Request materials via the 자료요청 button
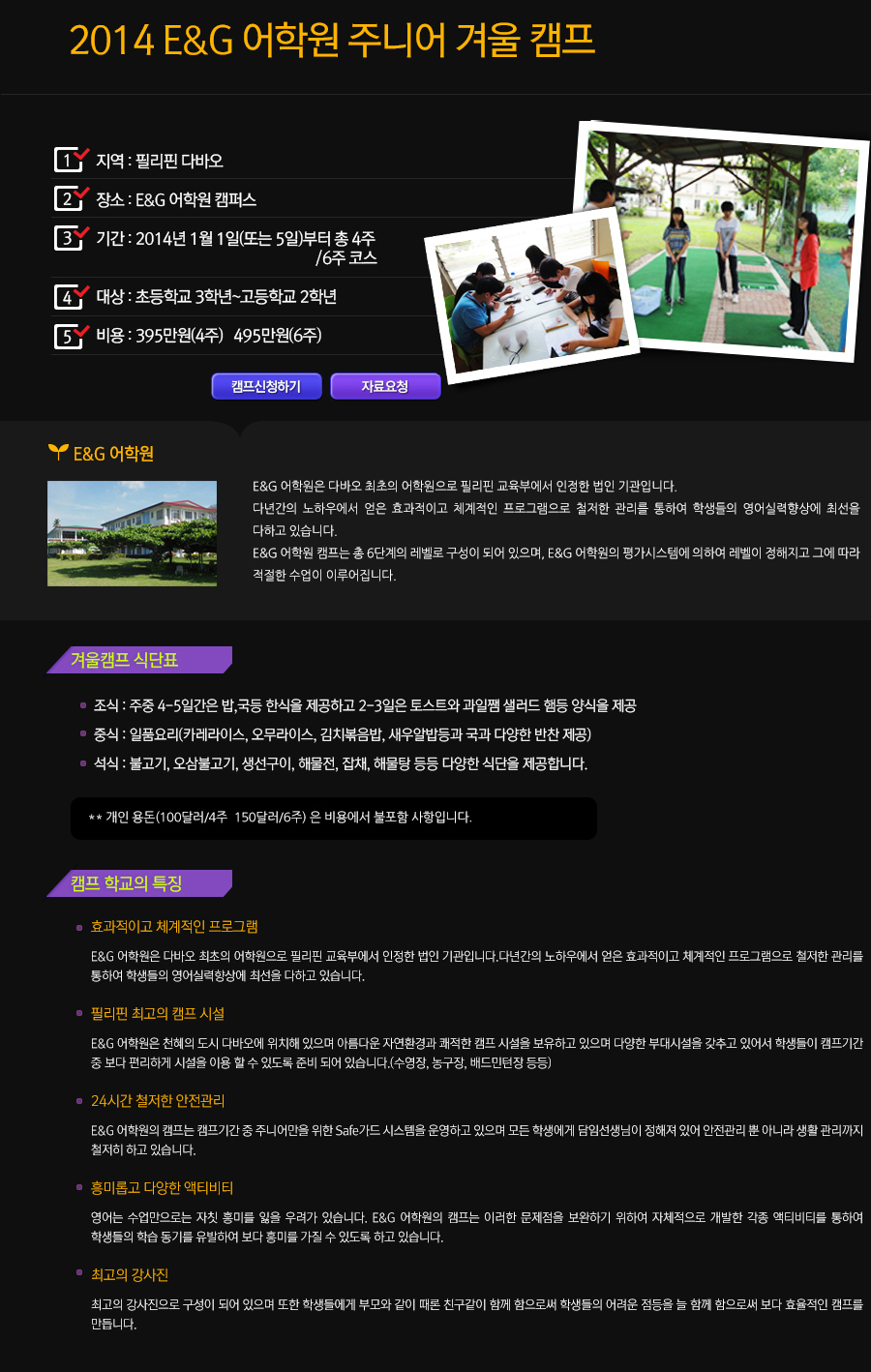 coord(385,386)
